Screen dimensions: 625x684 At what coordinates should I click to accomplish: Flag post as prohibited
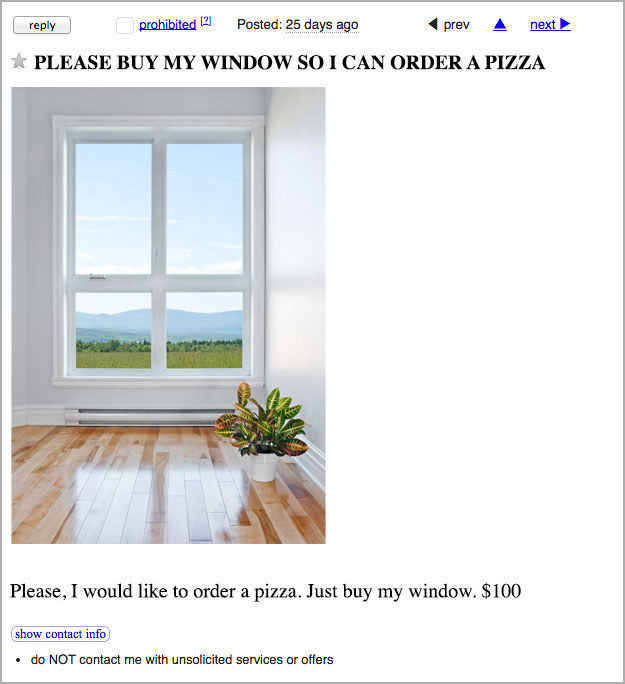167,24
